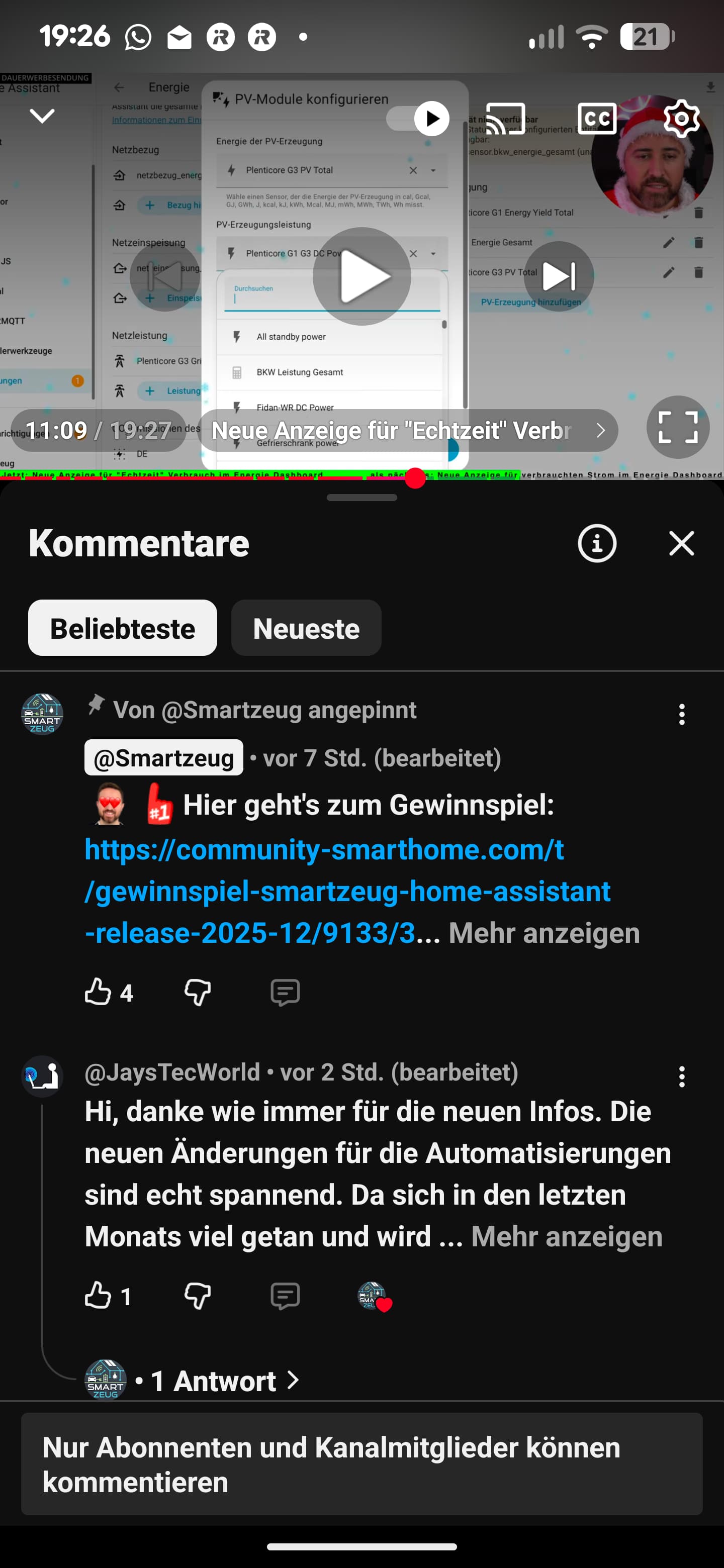Open options menu for @JaysTecWorld comment

(681, 1077)
